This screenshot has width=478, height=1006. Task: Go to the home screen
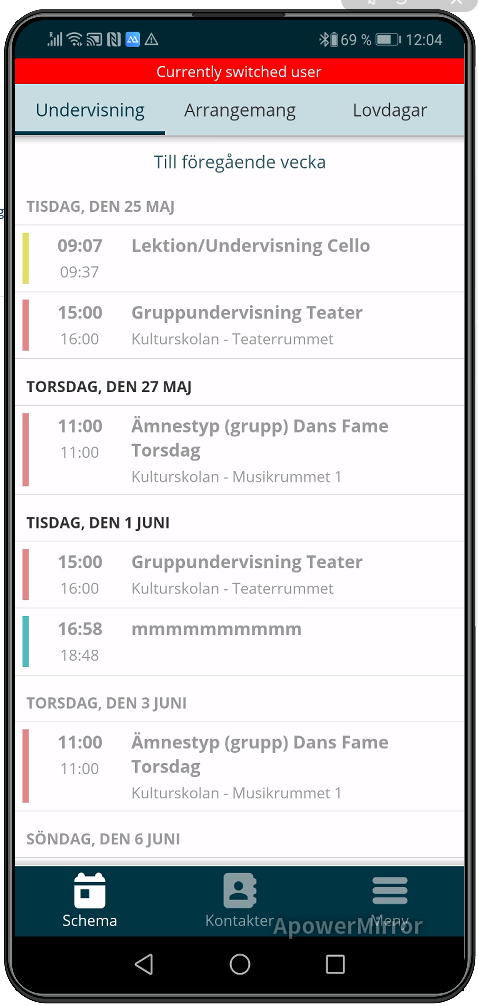(x=239, y=964)
